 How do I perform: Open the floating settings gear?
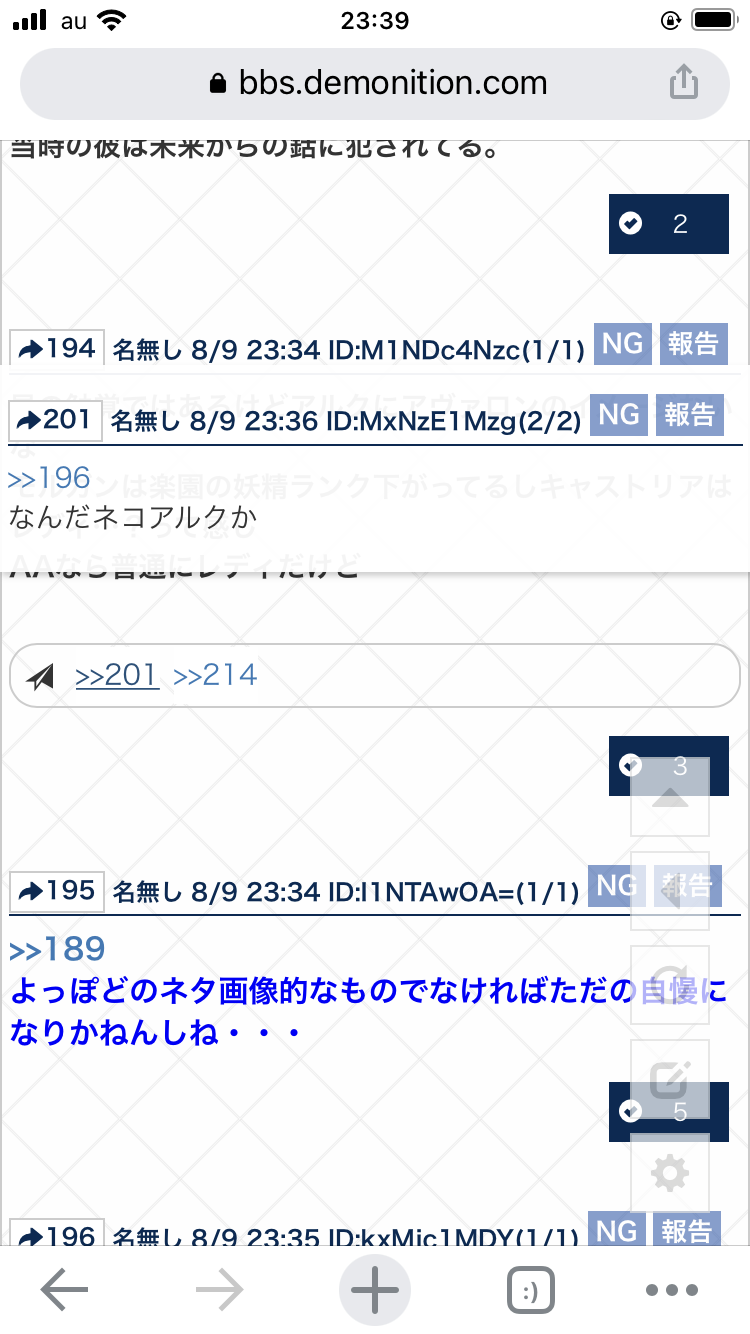669,1173
